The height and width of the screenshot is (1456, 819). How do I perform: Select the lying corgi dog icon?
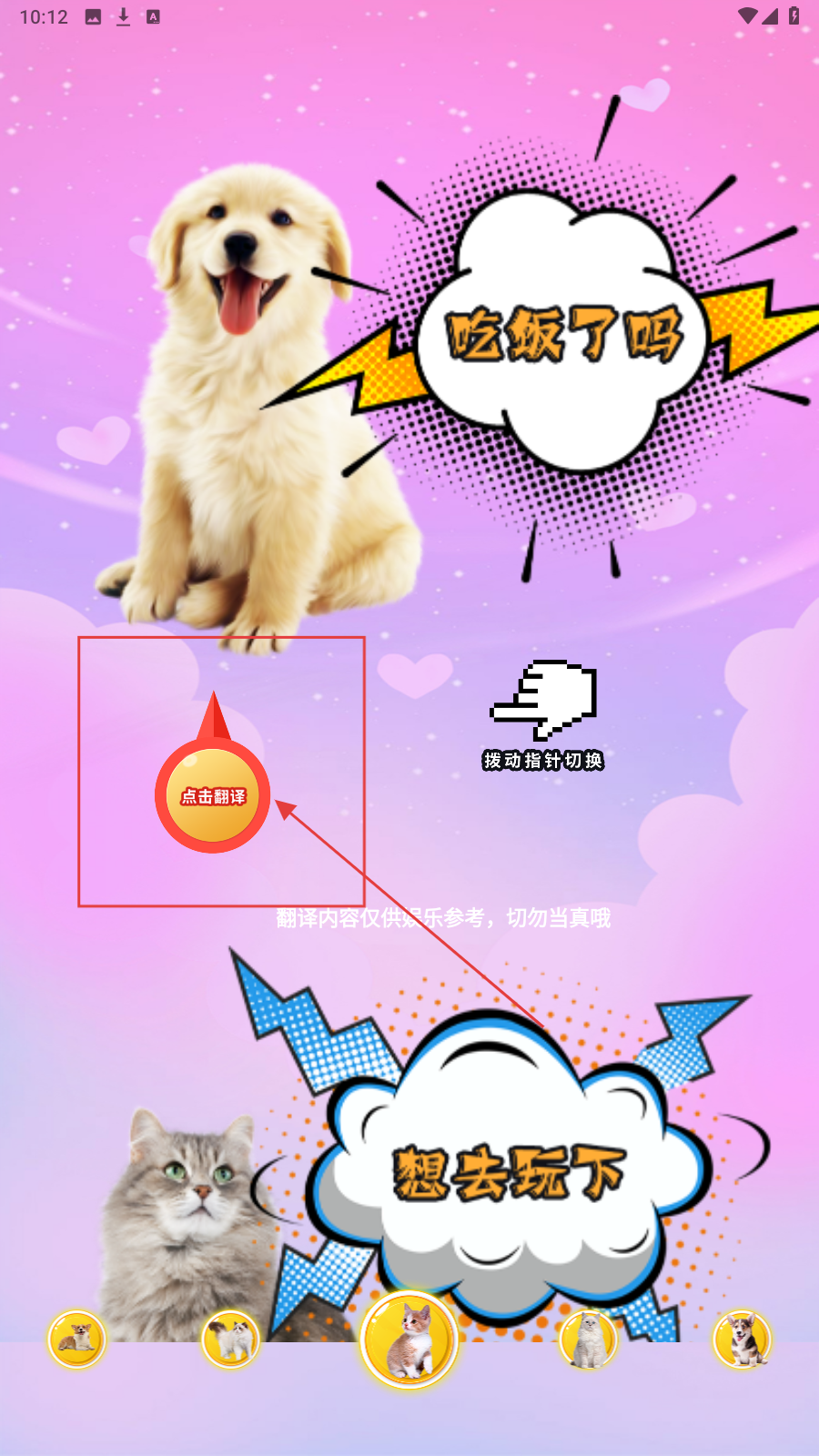[76, 1340]
